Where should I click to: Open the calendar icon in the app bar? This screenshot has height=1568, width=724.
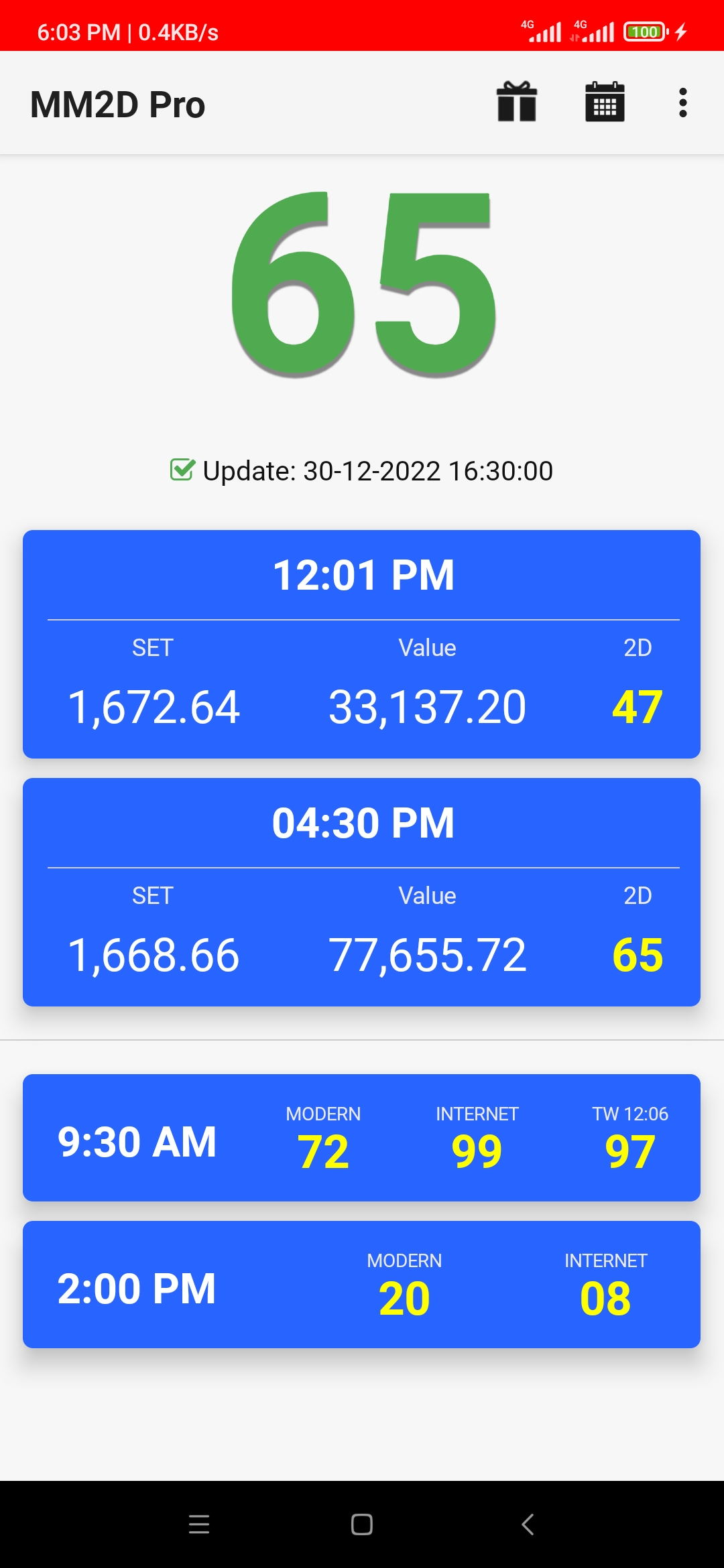(x=605, y=103)
